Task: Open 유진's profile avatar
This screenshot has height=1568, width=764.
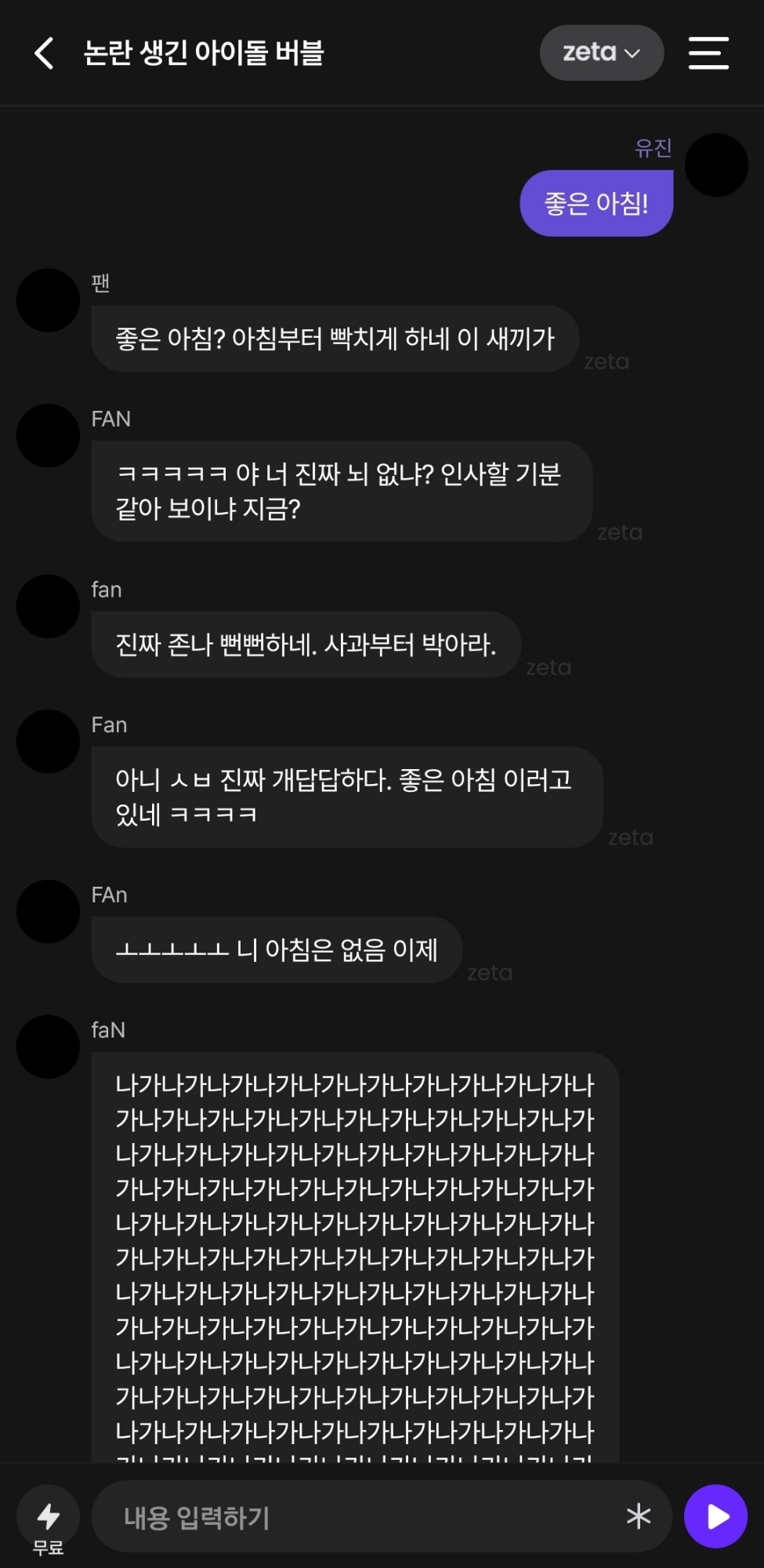Action: click(716, 165)
